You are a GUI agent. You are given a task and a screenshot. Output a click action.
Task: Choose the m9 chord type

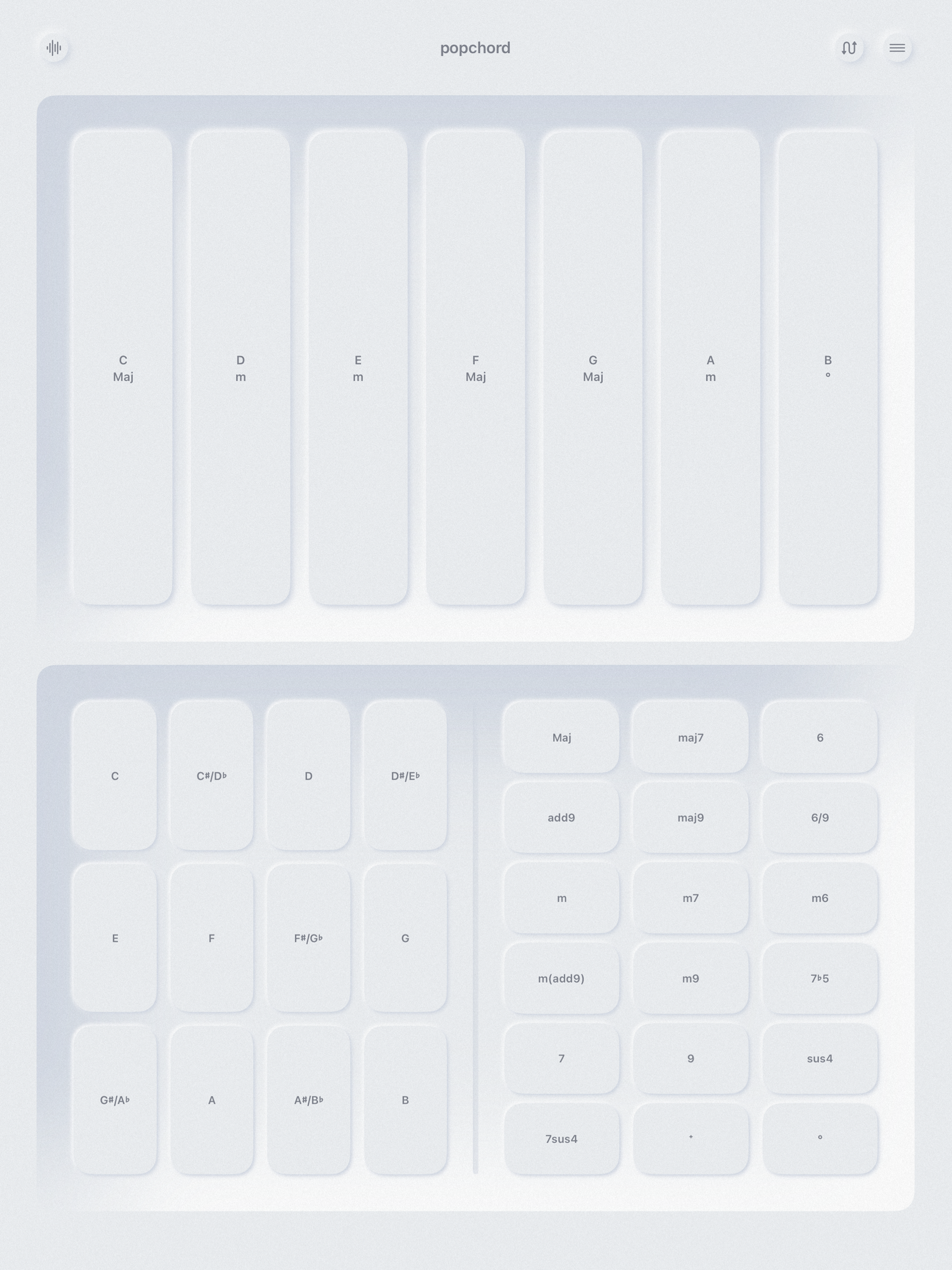(690, 978)
